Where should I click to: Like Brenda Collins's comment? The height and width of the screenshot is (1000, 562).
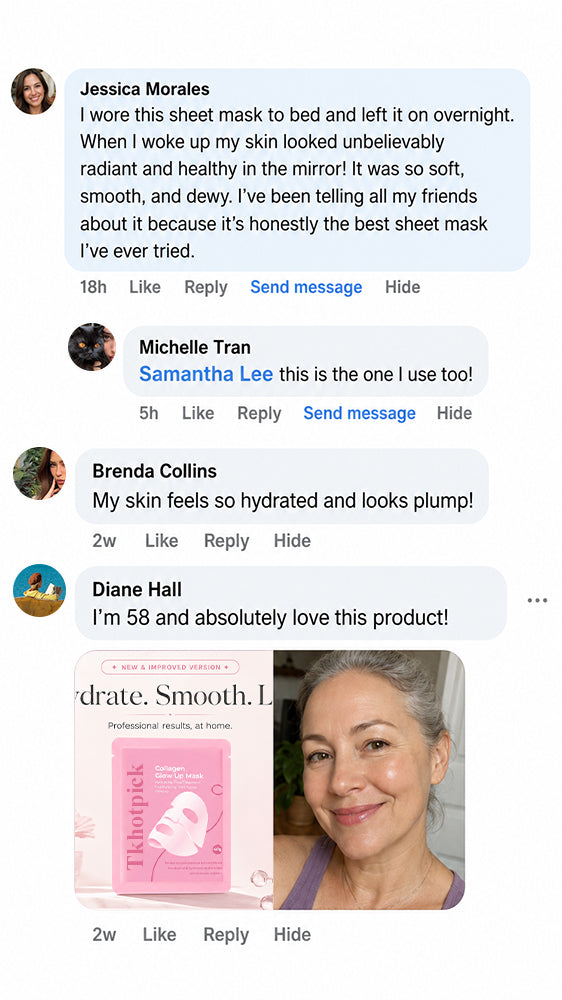click(161, 541)
